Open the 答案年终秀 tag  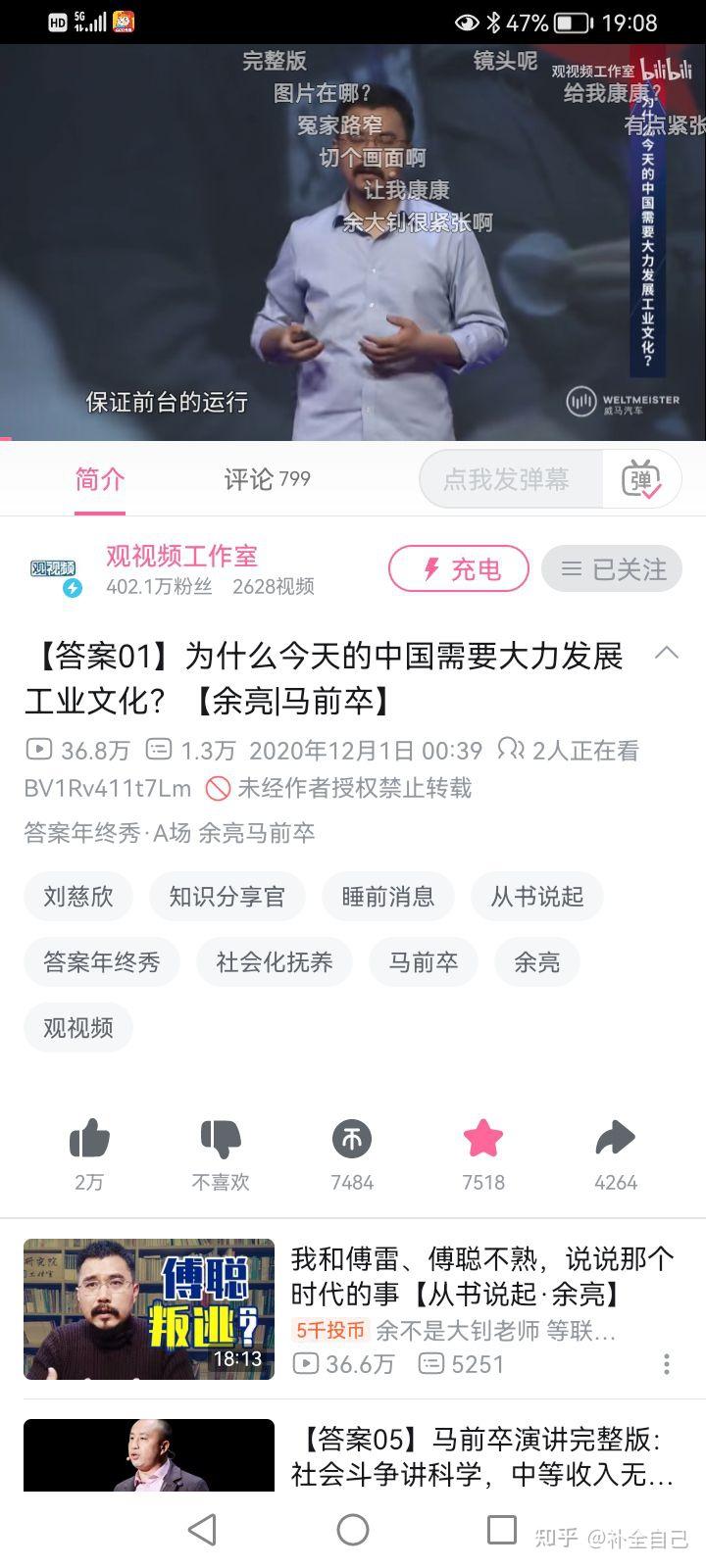tap(101, 961)
